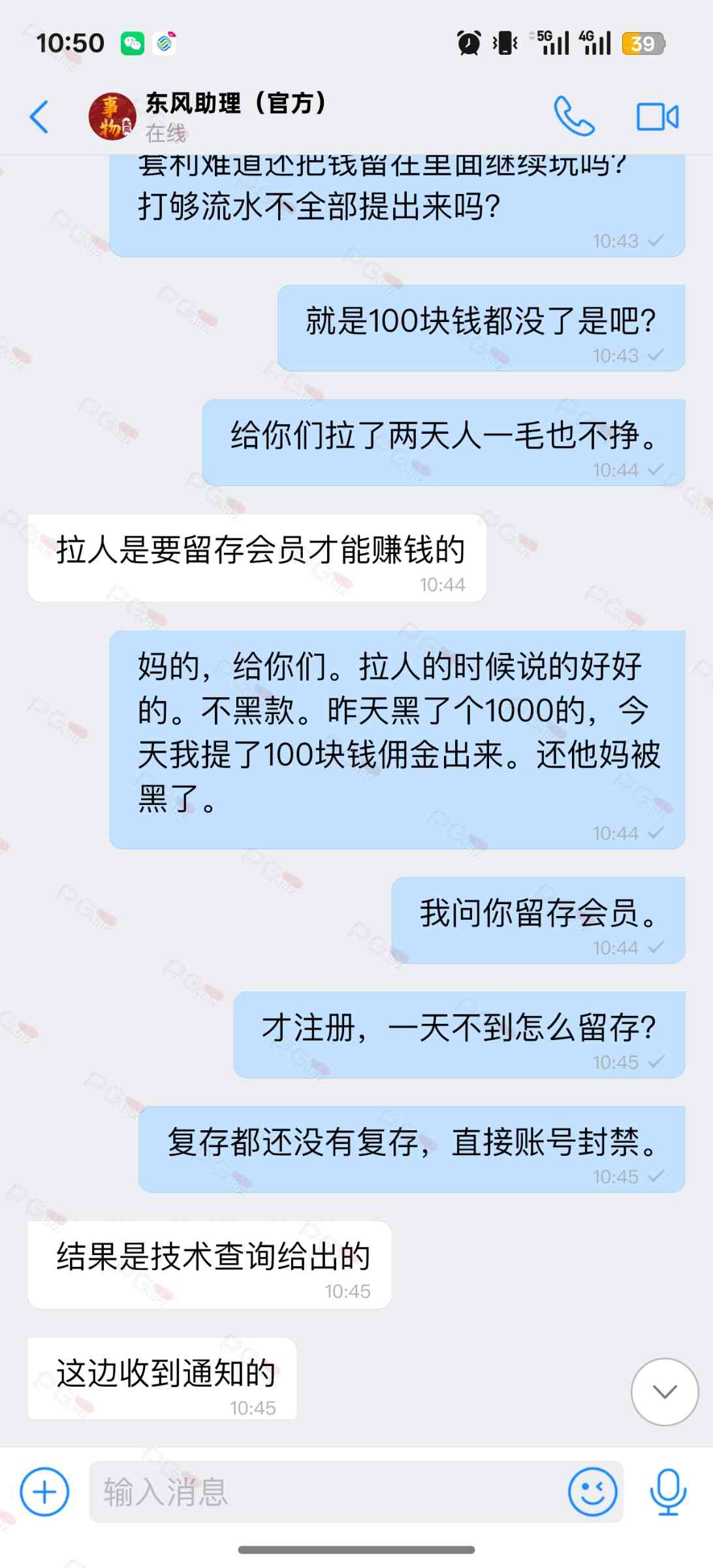Open 东风助理 profile avatar
This screenshot has width=713, height=1568.
tap(112, 116)
